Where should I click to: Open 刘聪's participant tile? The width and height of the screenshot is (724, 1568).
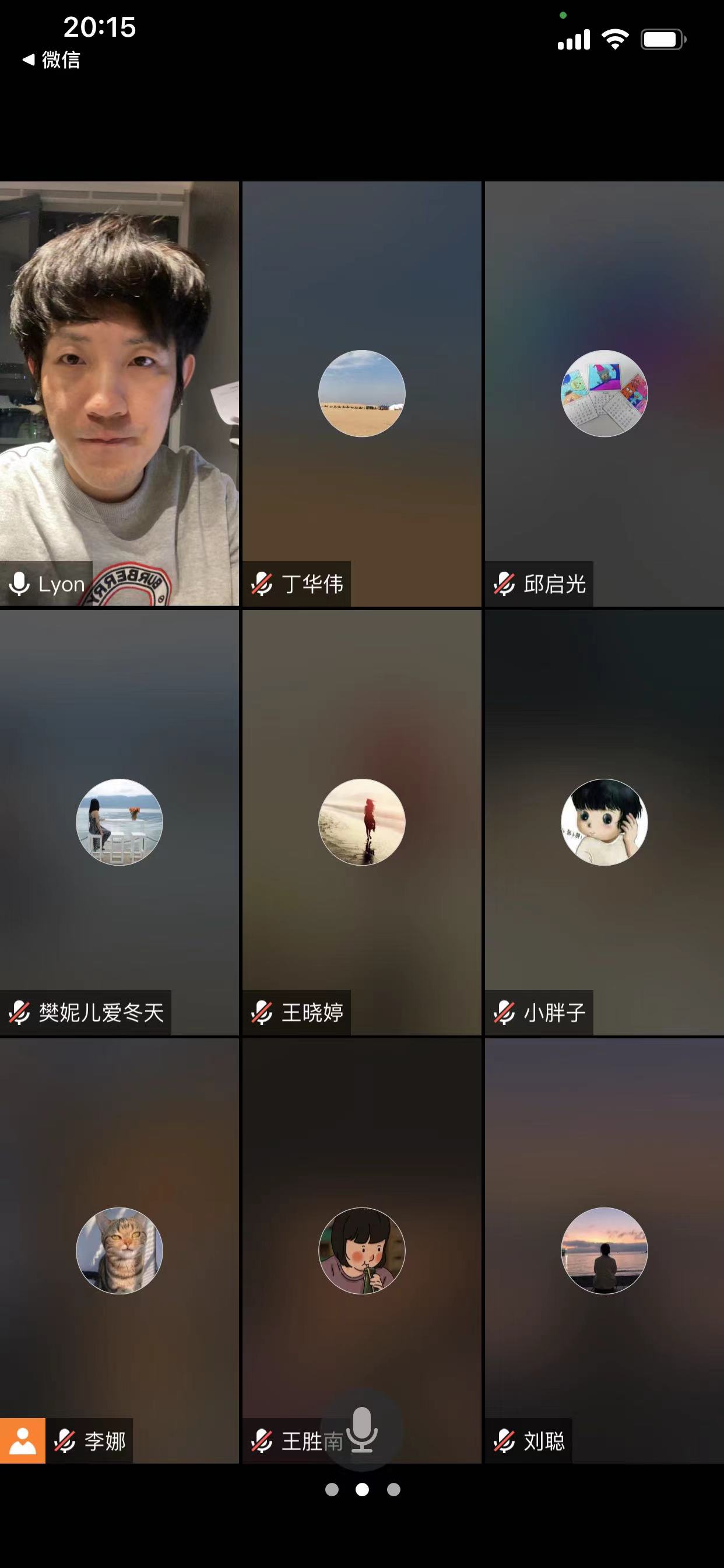coord(603,1250)
